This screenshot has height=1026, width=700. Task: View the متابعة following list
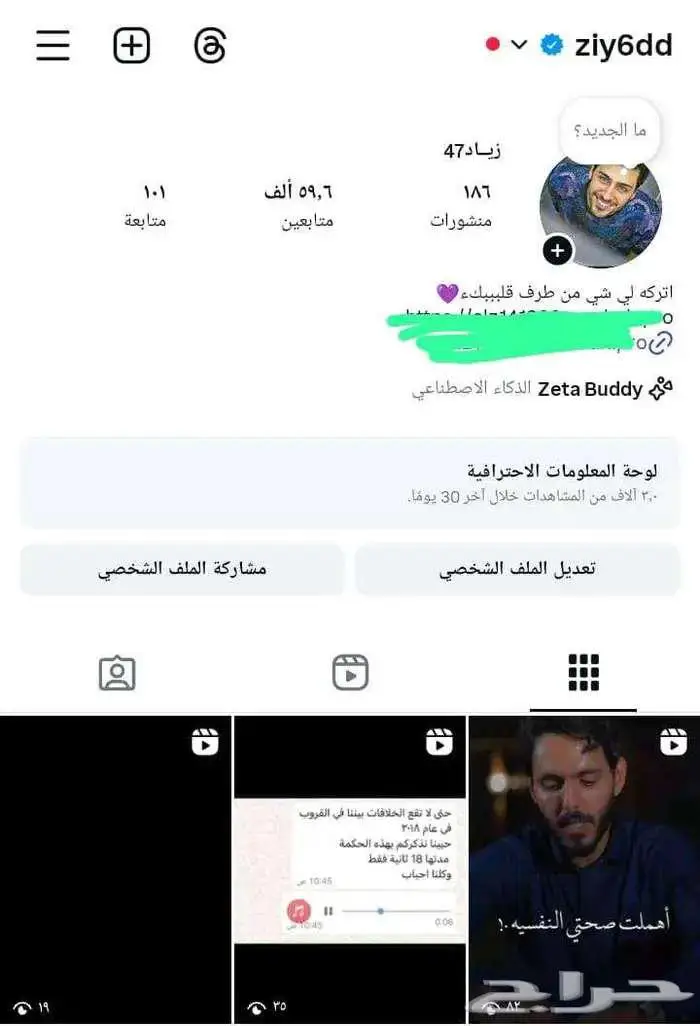145,205
